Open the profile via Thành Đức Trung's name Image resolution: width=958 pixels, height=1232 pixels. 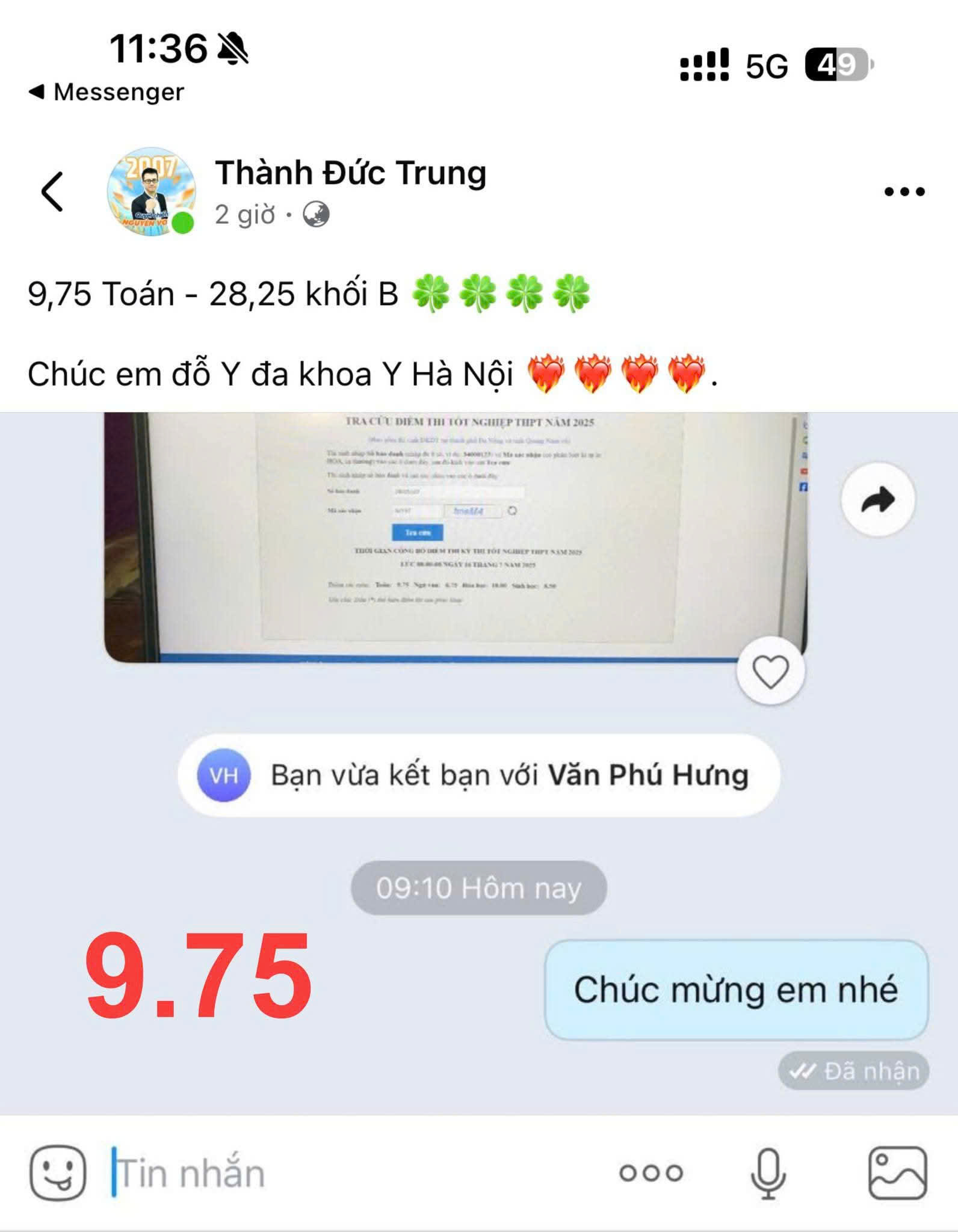click(351, 173)
